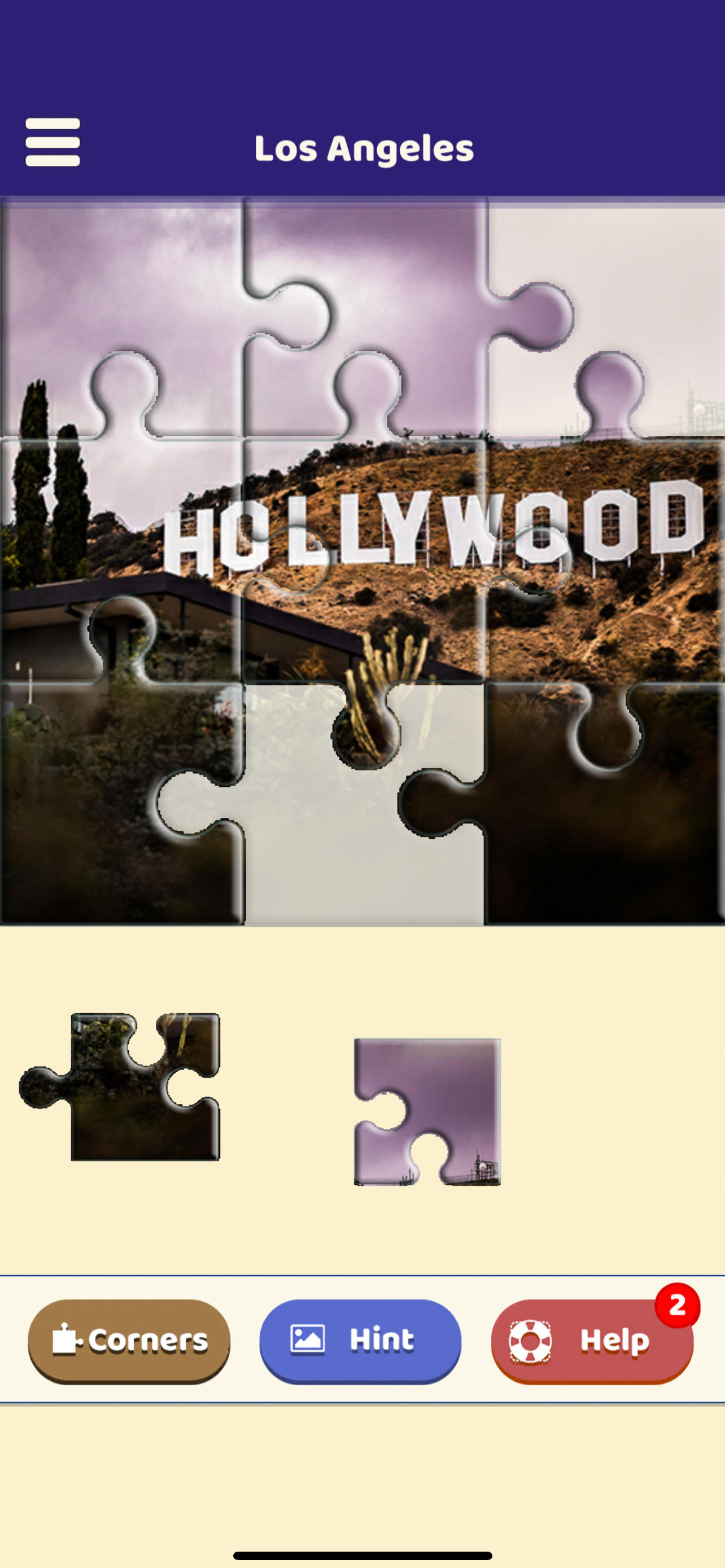The height and width of the screenshot is (1568, 725).
Task: Open the hamburger menu
Action: (53, 142)
